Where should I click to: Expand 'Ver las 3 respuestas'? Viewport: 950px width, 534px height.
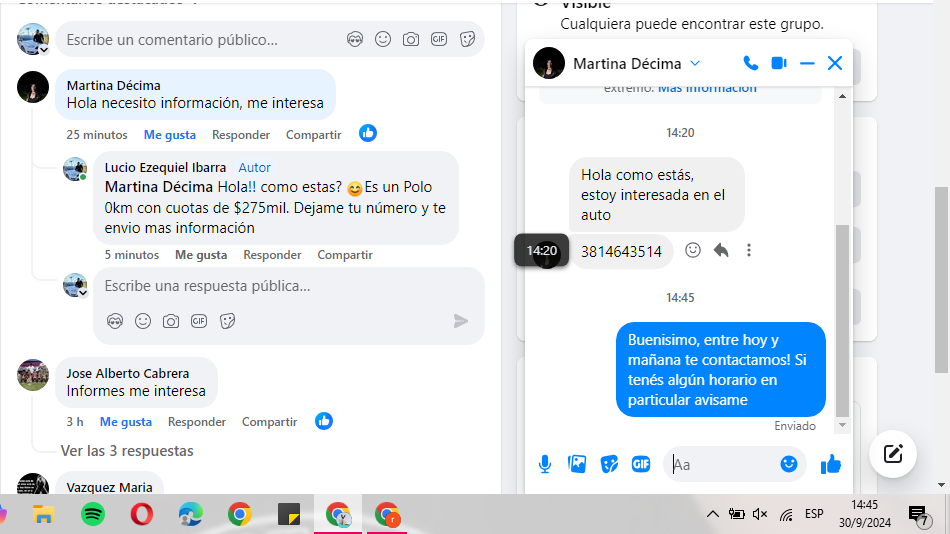127,451
